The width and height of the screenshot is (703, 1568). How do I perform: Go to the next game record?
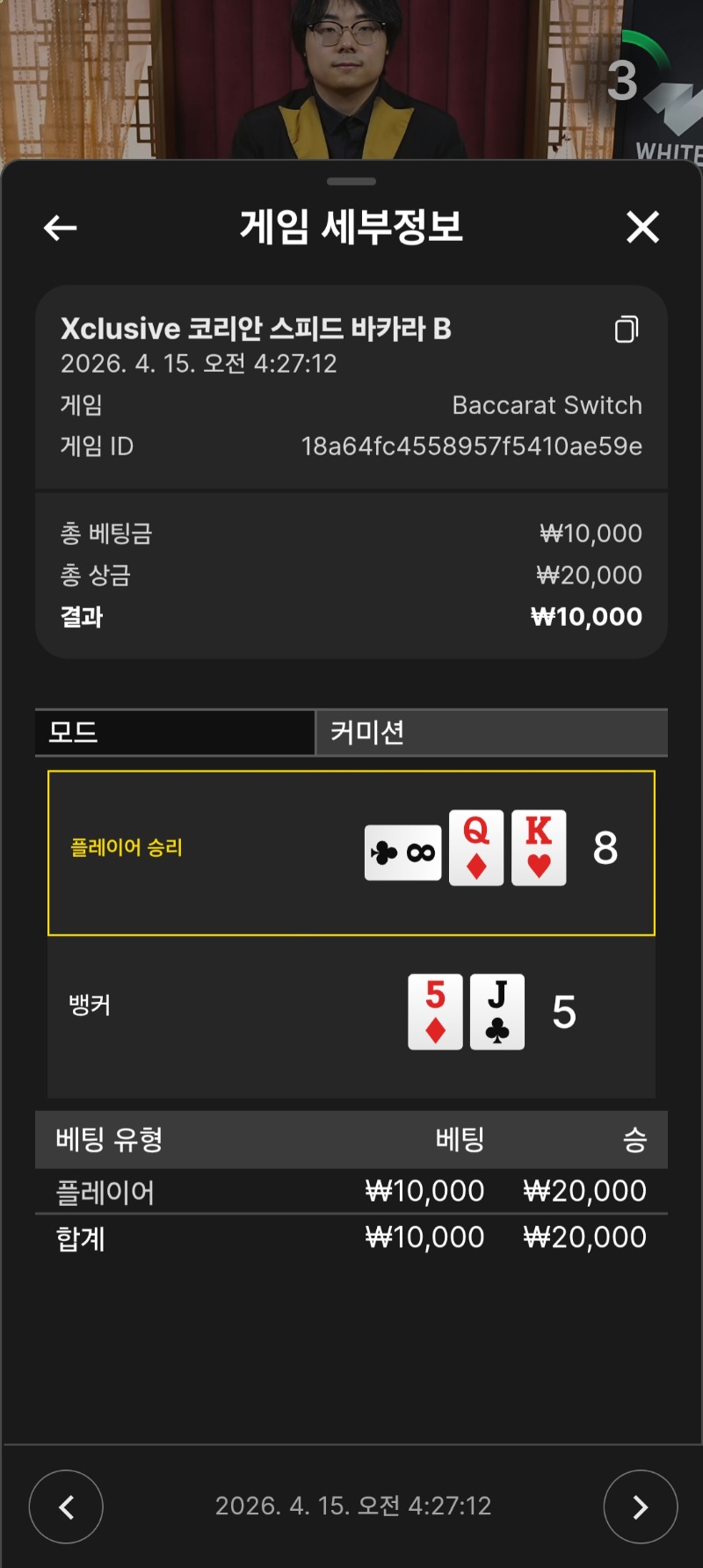(x=640, y=1506)
